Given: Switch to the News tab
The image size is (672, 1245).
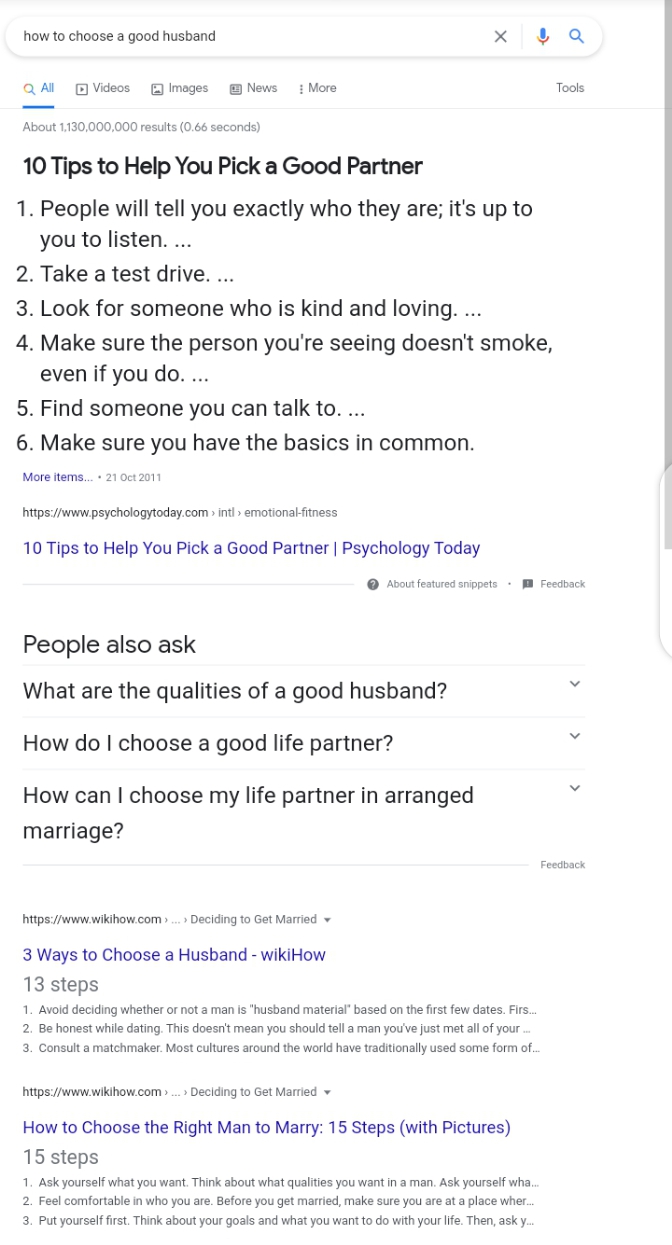Looking at the screenshot, I should [x=254, y=88].
